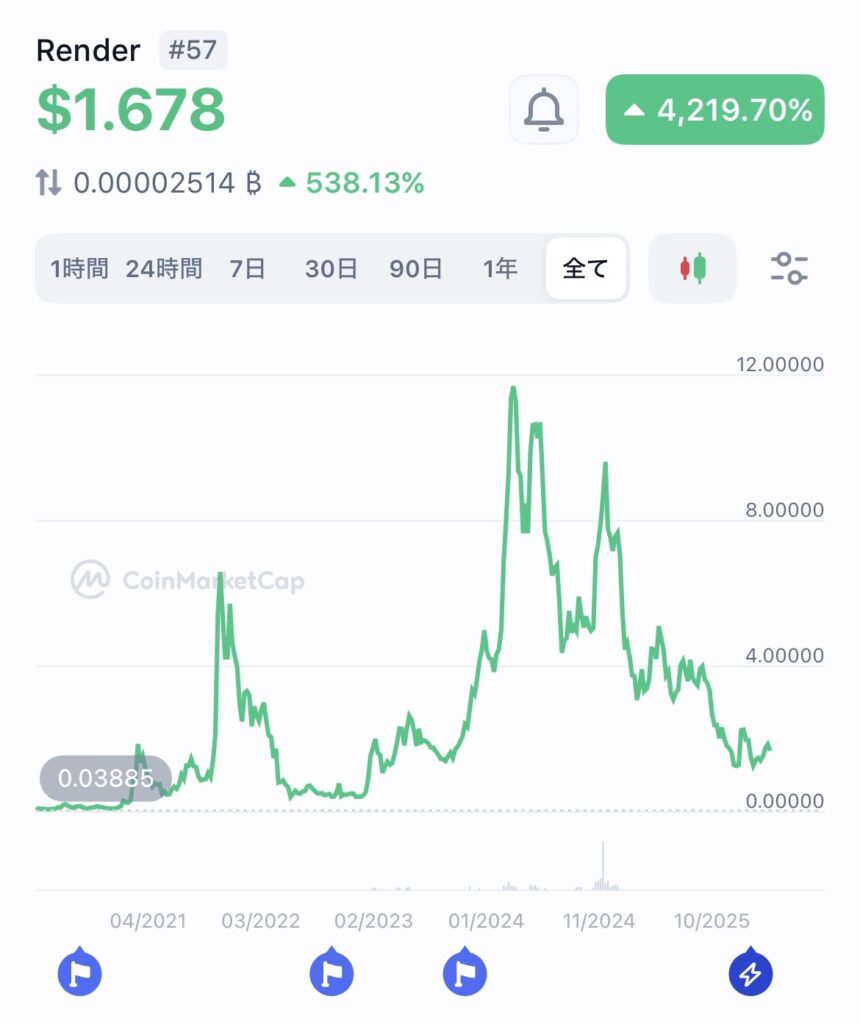Image resolution: width=860 pixels, height=1024 pixels.
Task: Tap the 4,219.70% change badge
Action: [x=715, y=109]
